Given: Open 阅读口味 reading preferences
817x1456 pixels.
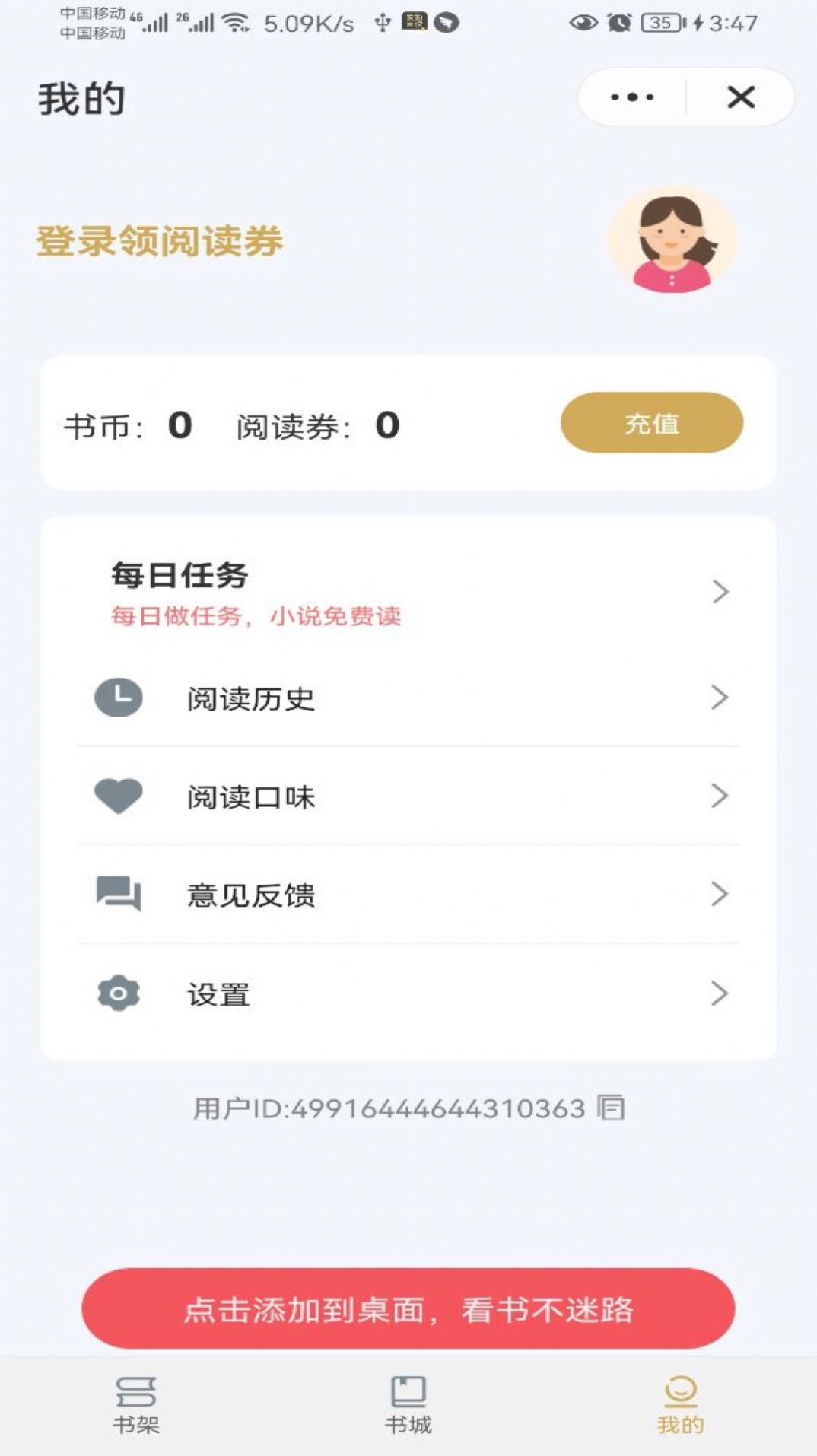Looking at the screenshot, I should click(x=408, y=796).
